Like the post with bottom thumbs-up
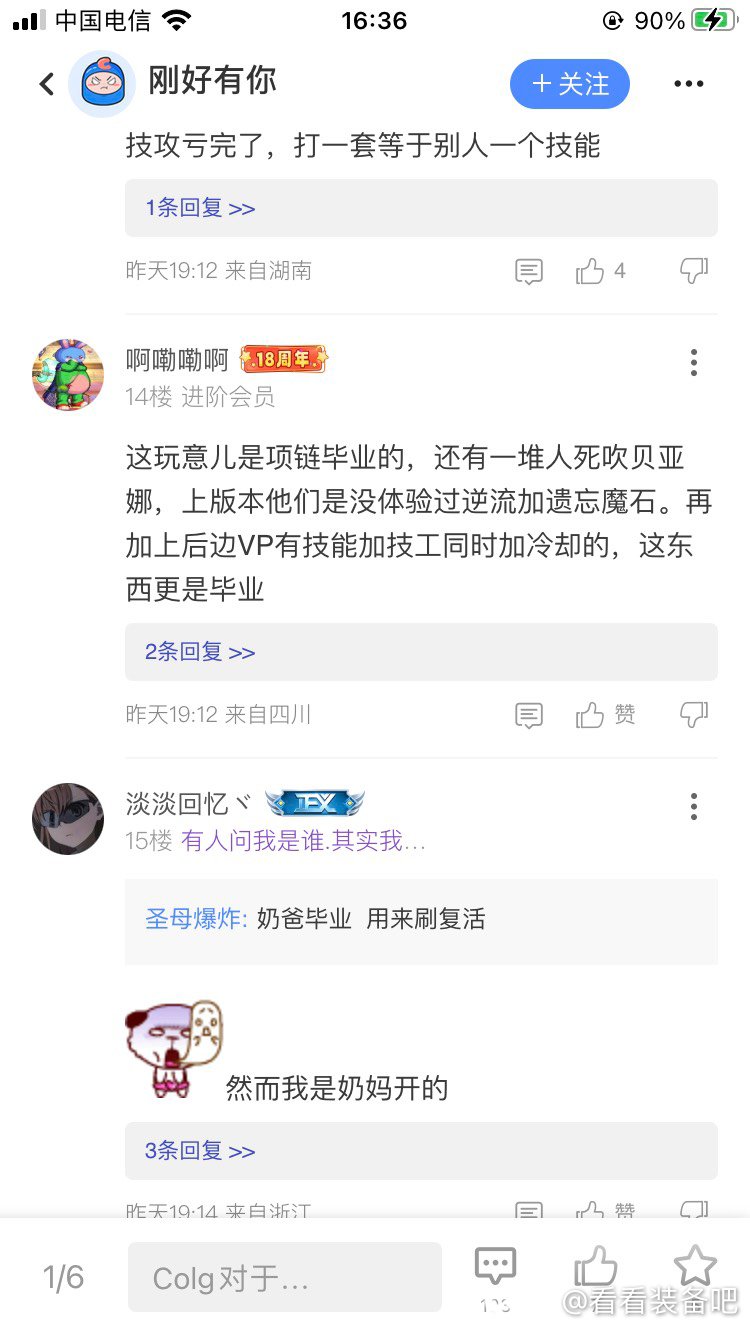The image size is (750, 1334). click(x=596, y=1268)
